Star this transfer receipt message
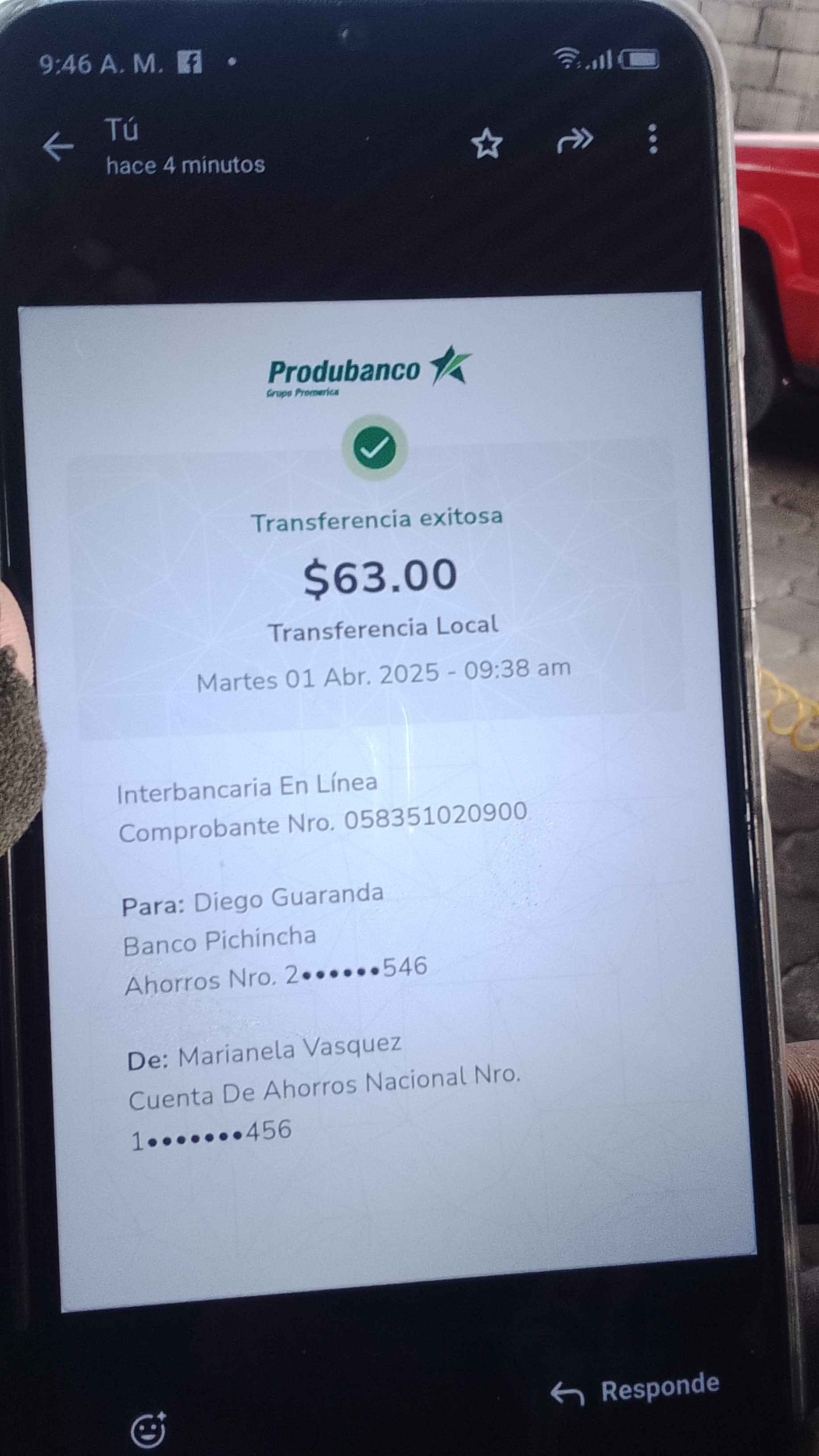Screen dimensions: 819x1456 (486, 143)
